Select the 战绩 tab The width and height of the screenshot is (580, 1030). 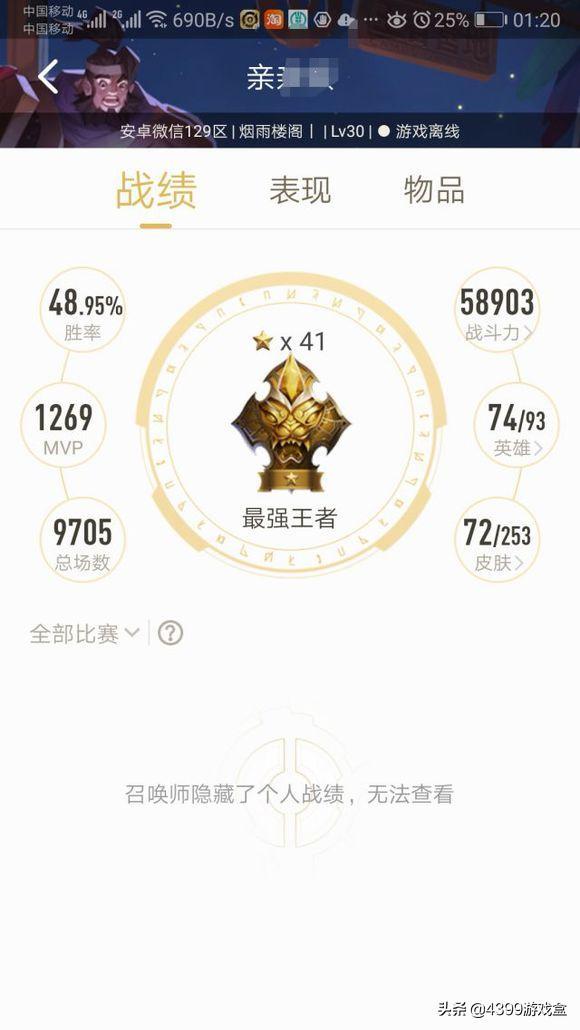(156, 190)
